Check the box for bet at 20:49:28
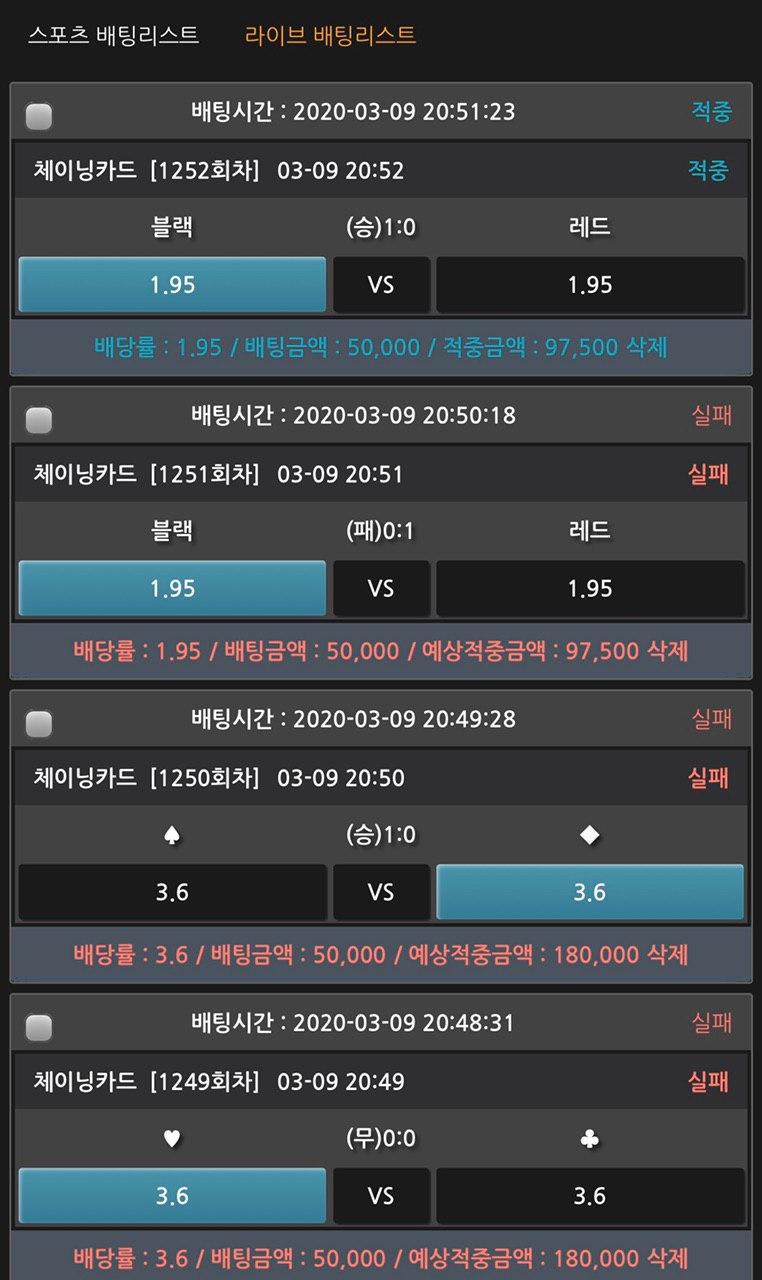This screenshot has width=762, height=1280. tap(38, 724)
